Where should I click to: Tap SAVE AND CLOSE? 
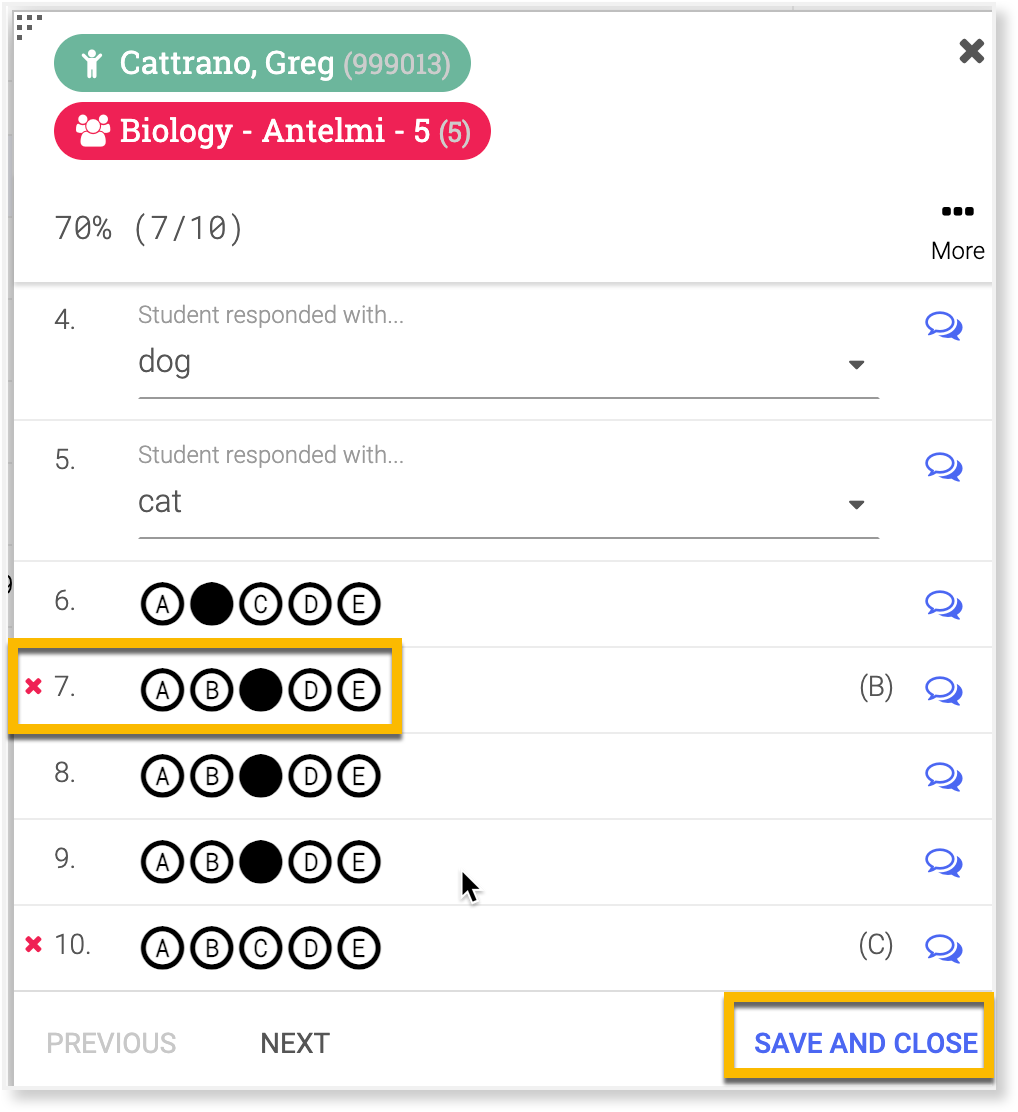tap(865, 1044)
